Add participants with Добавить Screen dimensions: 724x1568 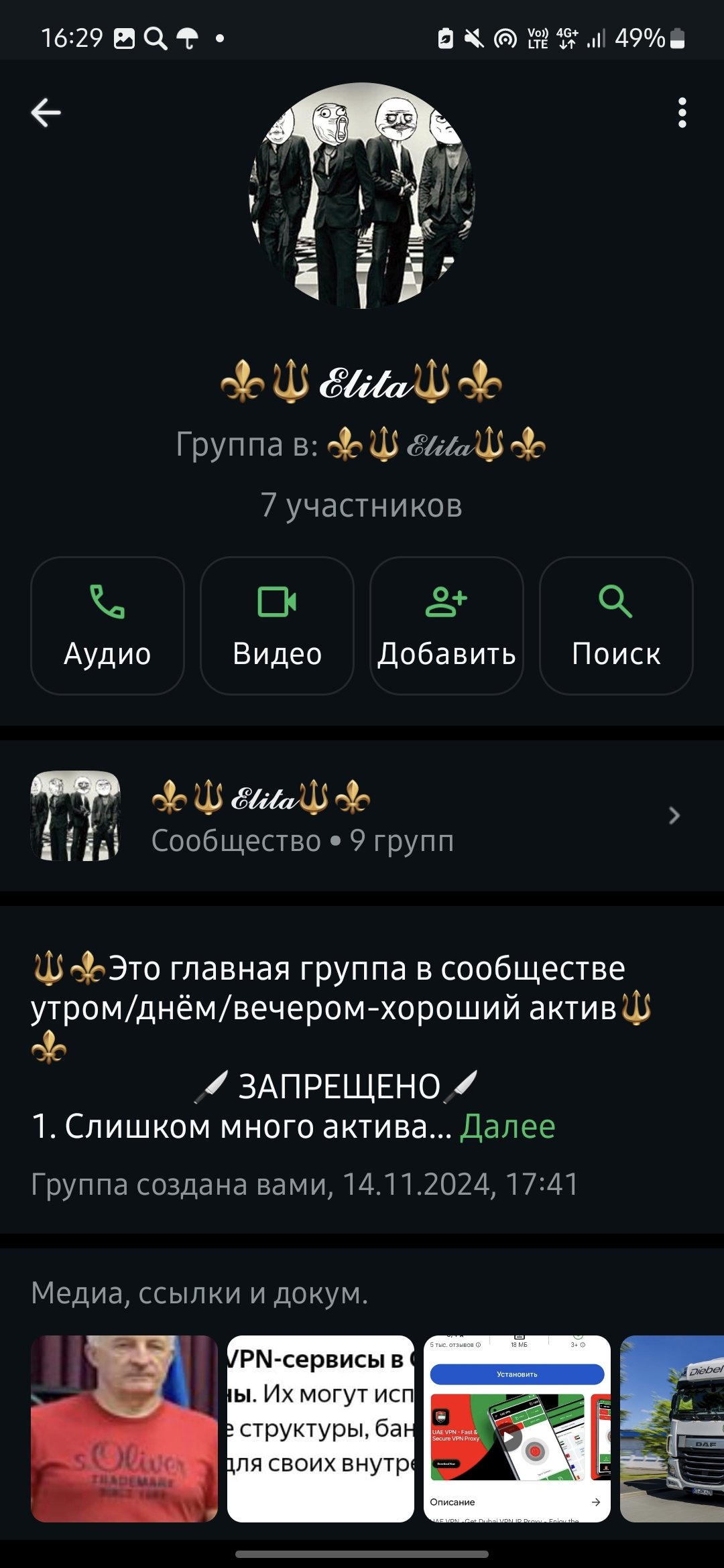pyautogui.click(x=446, y=626)
